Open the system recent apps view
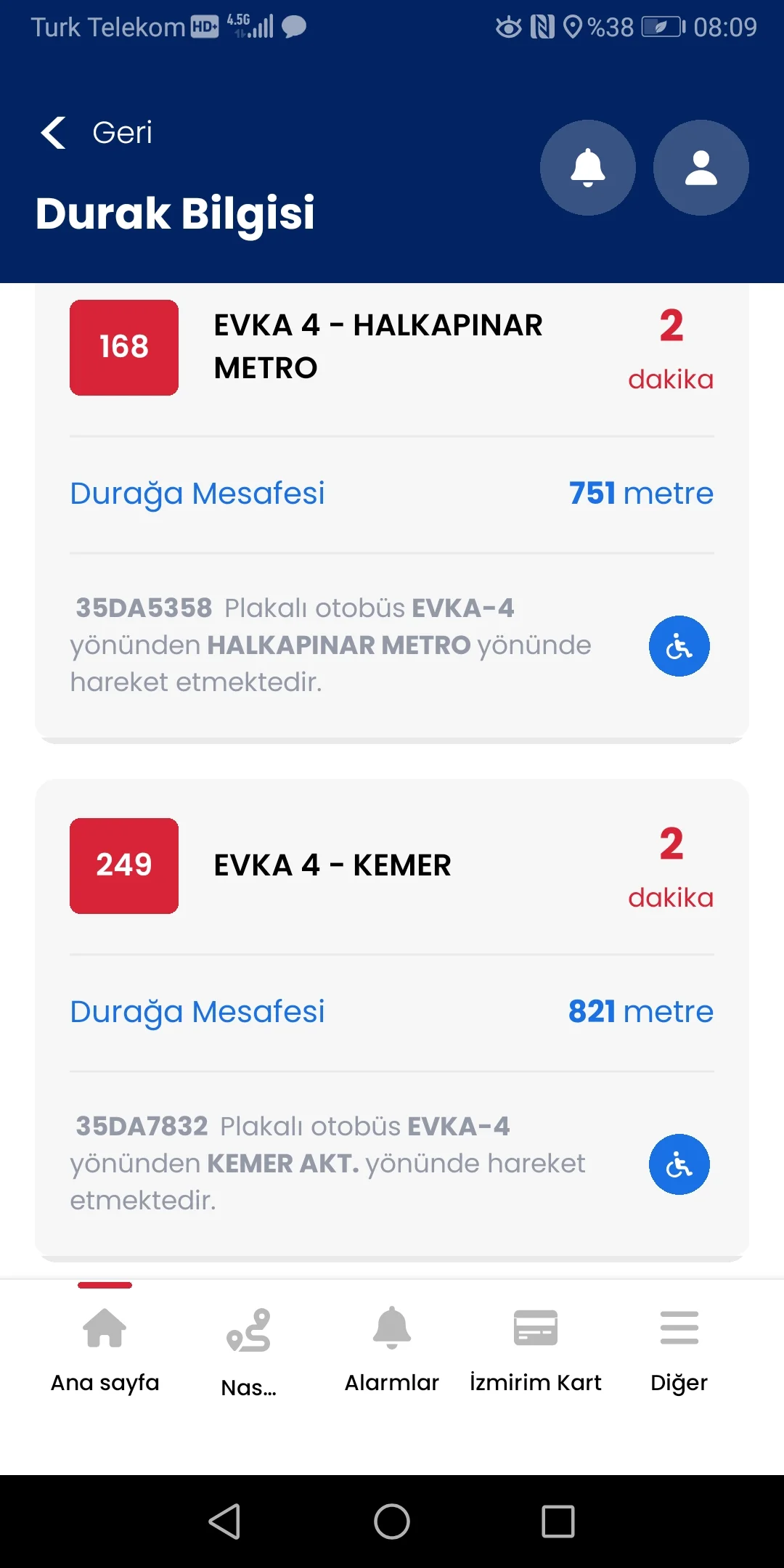Viewport: 784px width, 1568px height. click(x=558, y=1521)
